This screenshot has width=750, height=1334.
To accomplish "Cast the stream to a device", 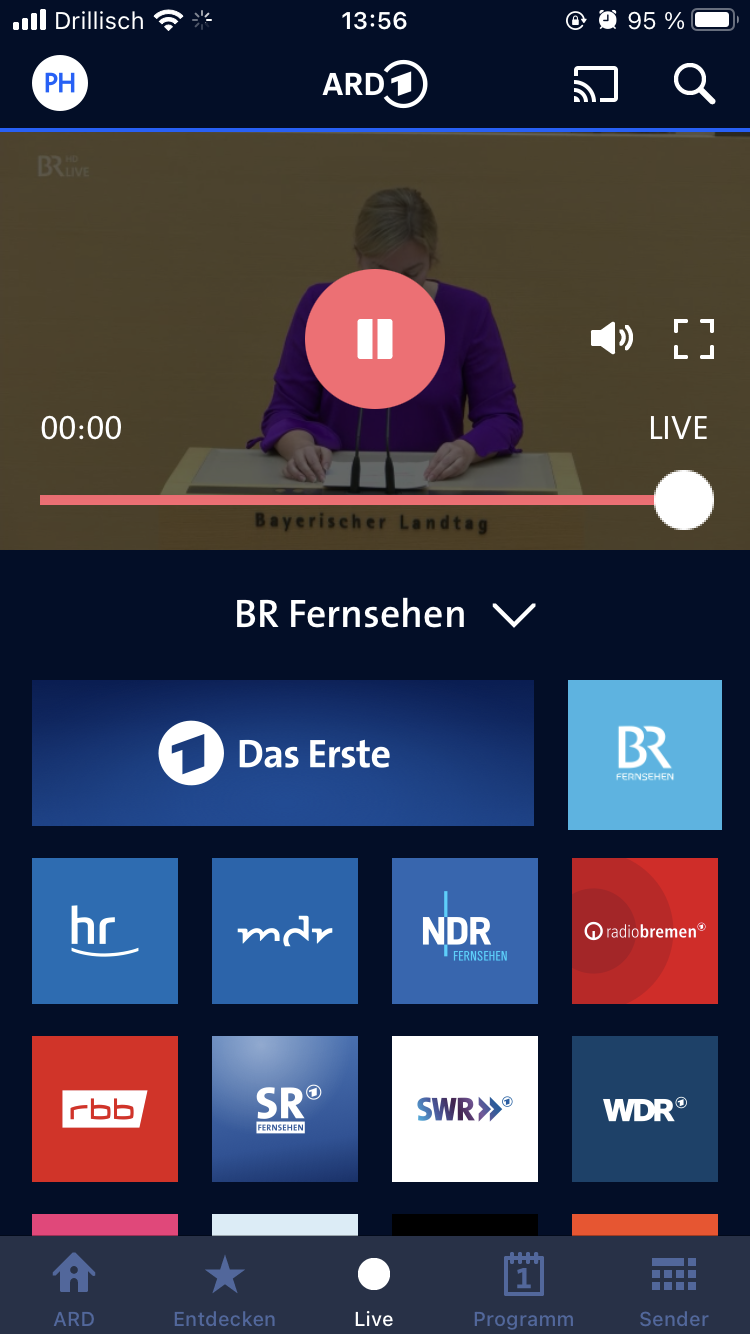I will tap(595, 85).
